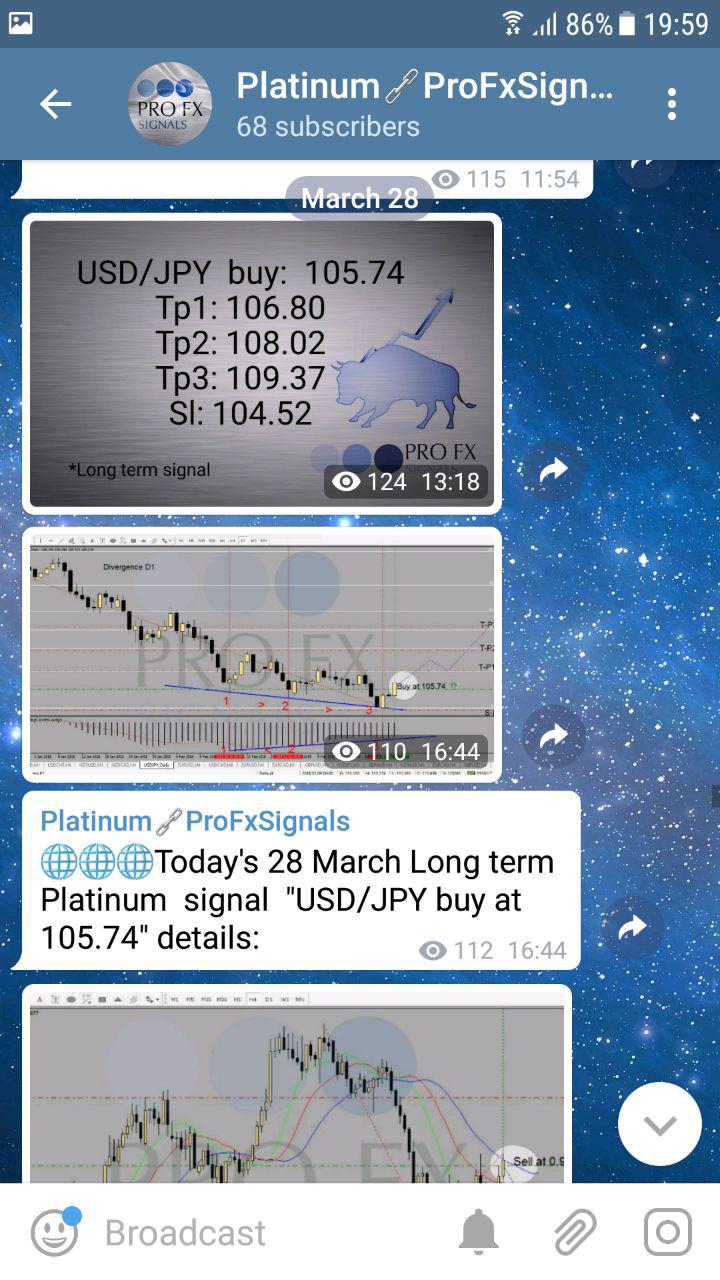Viewport: 720px width, 1280px height.
Task: Open the camera to send media
Action: [667, 1232]
